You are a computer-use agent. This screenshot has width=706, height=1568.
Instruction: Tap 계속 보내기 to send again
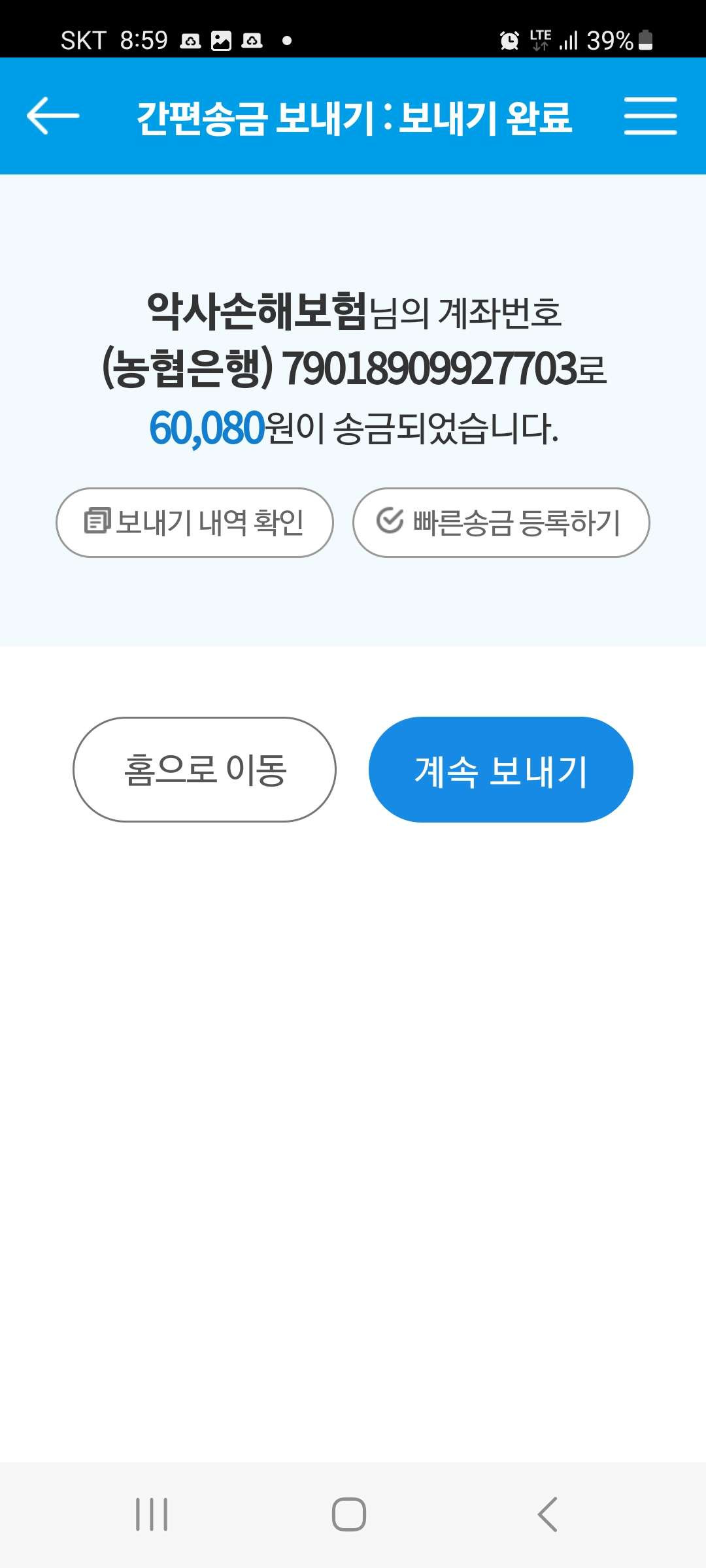click(x=501, y=770)
